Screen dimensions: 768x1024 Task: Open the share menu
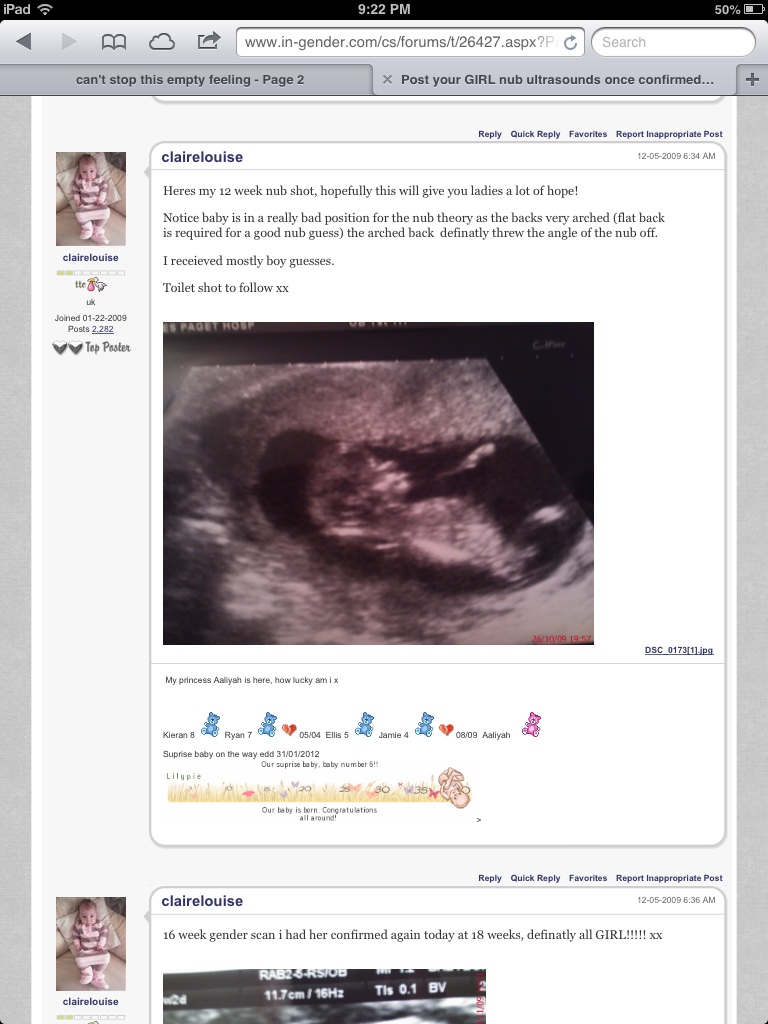pyautogui.click(x=208, y=42)
